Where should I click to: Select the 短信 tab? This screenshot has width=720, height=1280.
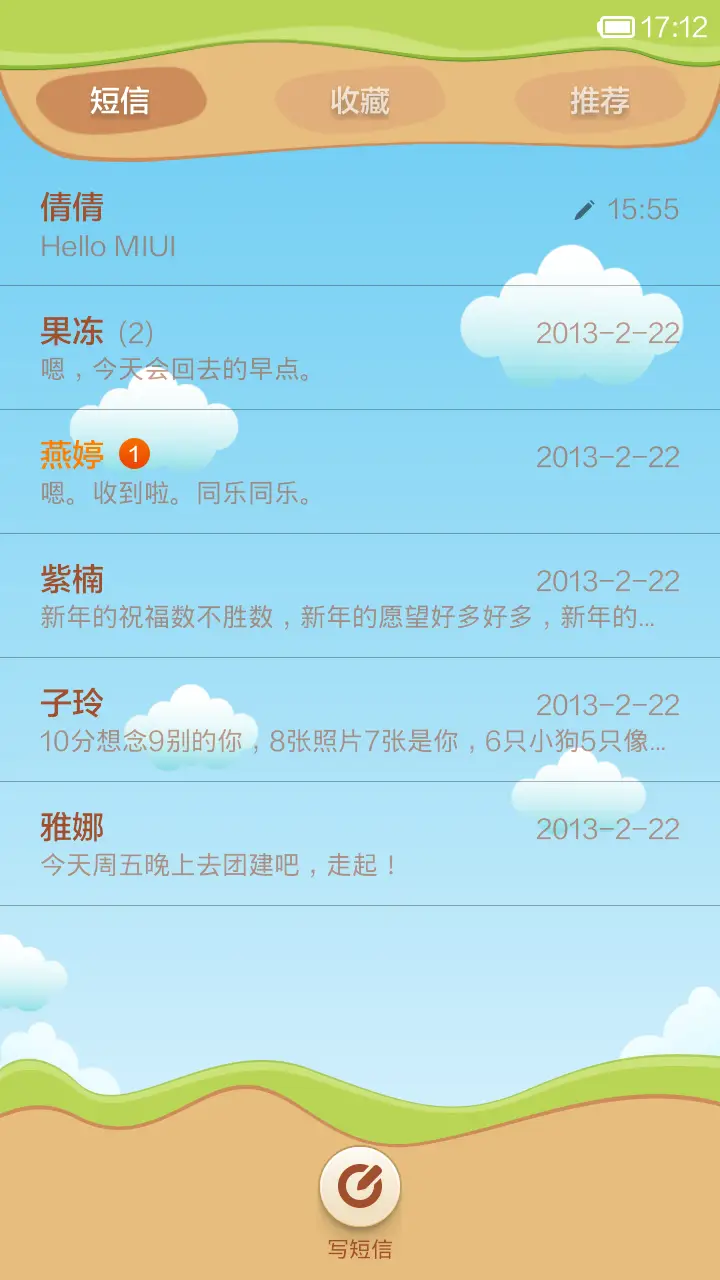[120, 100]
